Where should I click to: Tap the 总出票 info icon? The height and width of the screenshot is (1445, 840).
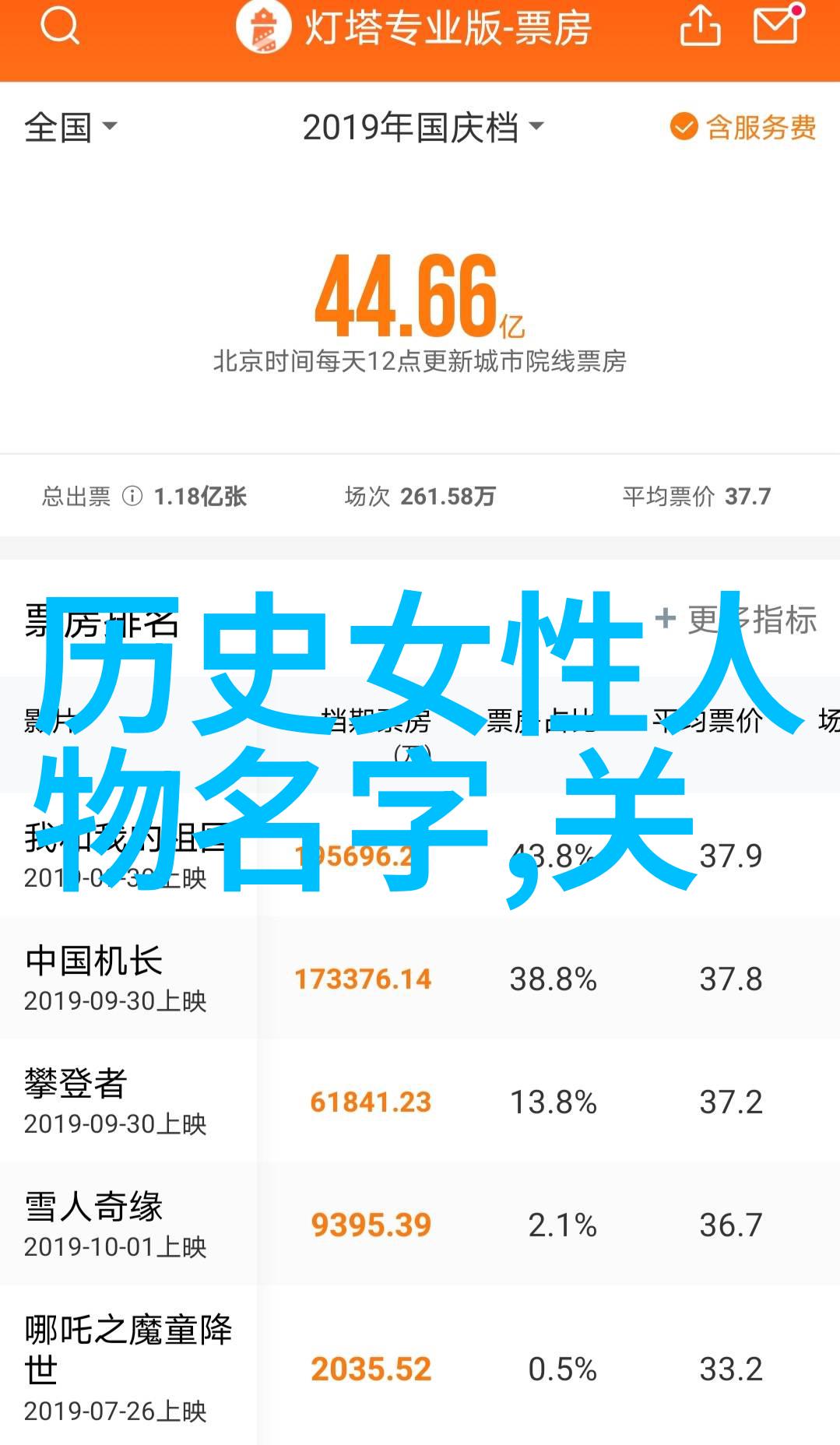click(132, 496)
